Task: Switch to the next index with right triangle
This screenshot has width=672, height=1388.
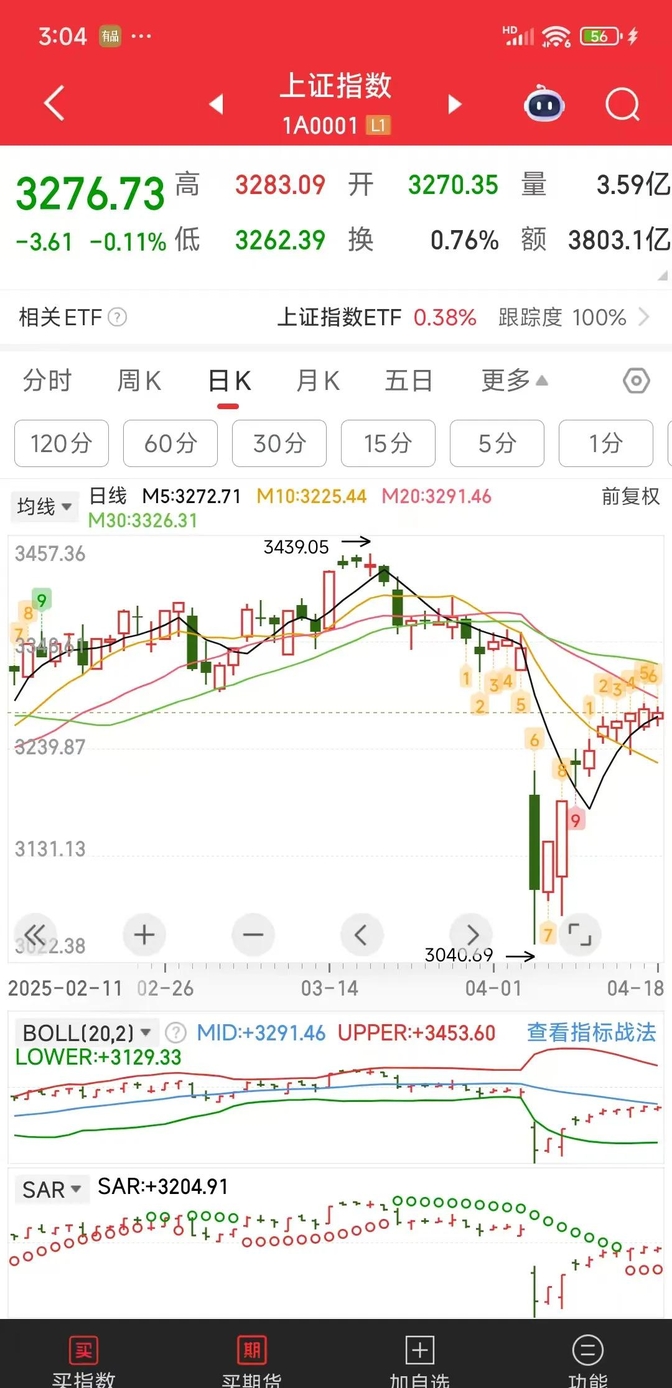Action: click(455, 104)
